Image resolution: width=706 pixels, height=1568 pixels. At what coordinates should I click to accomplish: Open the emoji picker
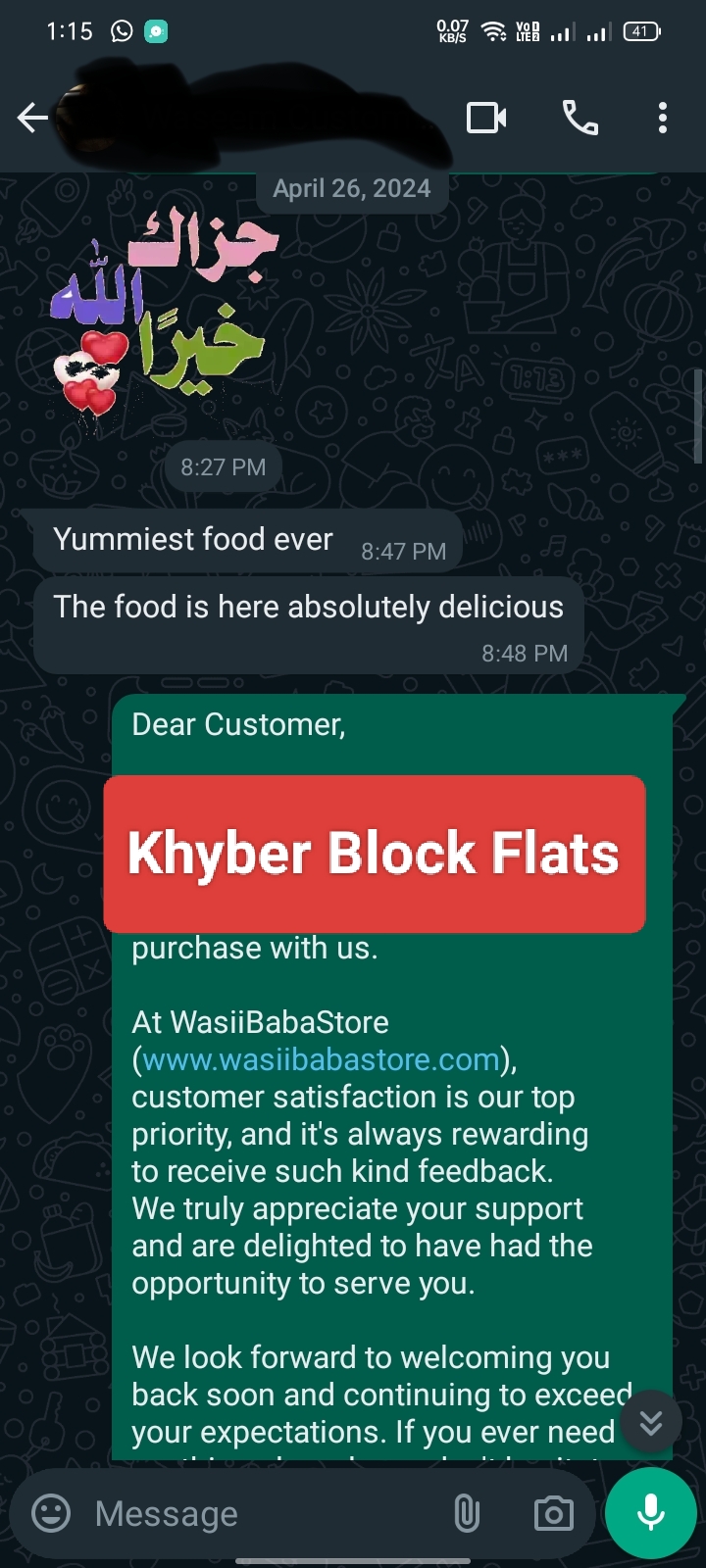click(51, 1514)
